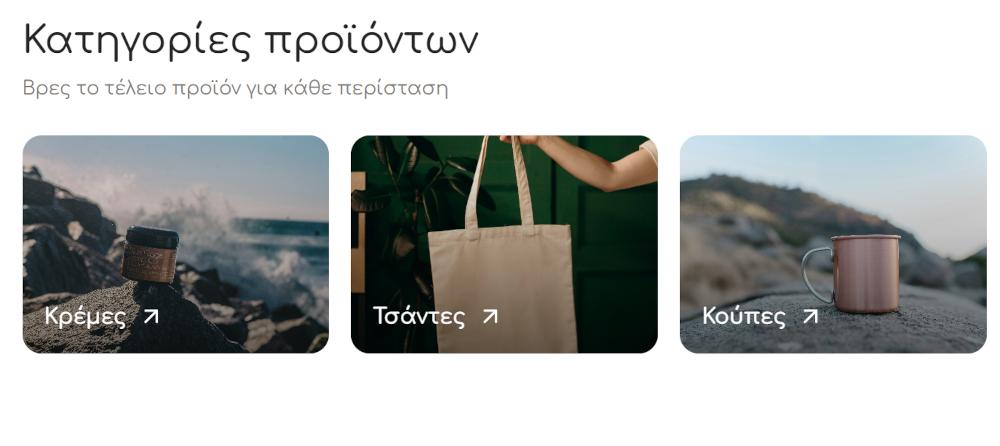The height and width of the screenshot is (446, 1000).
Task: Open the Κούπες category card
Action: pos(832,244)
